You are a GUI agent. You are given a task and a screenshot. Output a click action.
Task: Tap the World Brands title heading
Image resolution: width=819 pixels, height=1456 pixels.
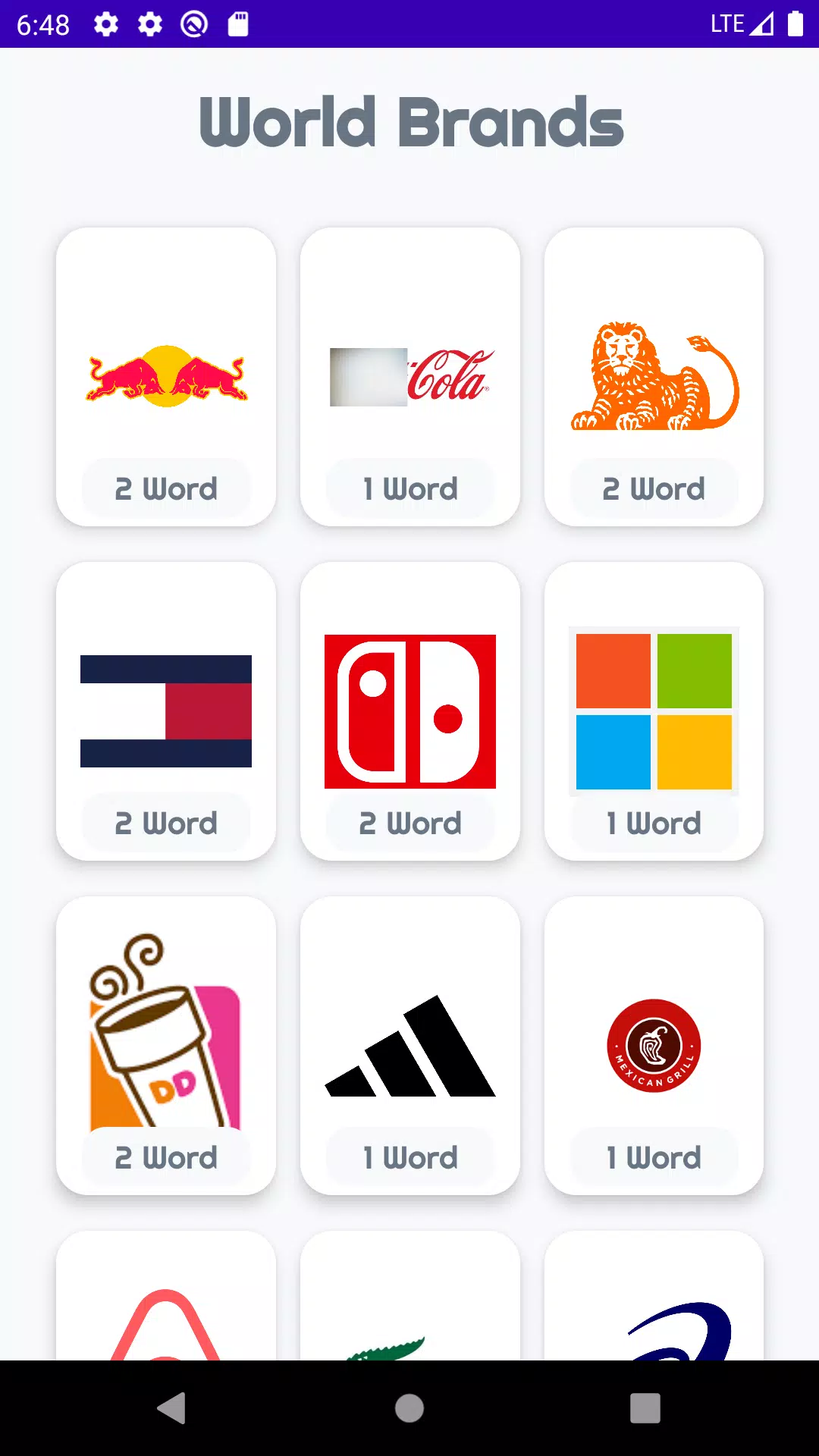point(409,121)
